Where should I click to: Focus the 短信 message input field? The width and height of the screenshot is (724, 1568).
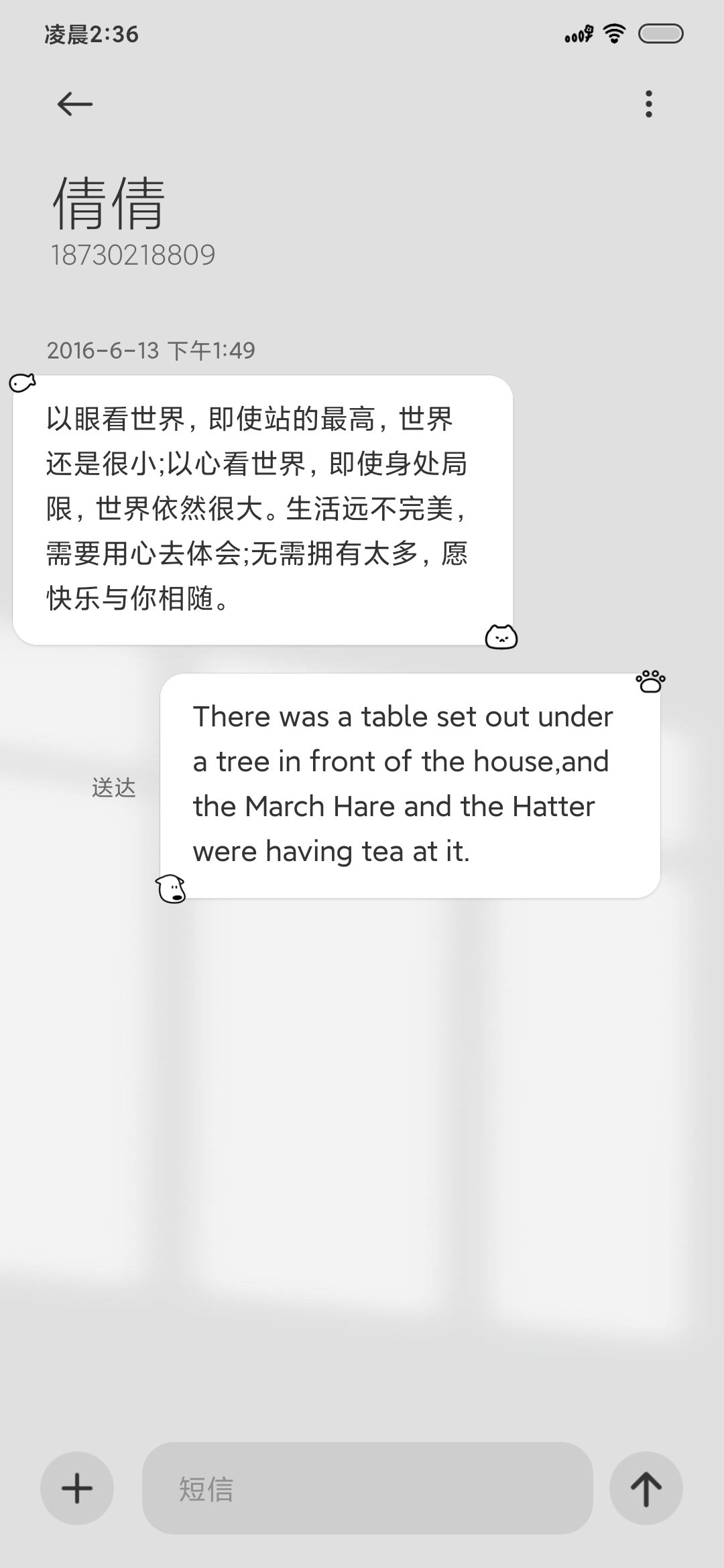[367, 1488]
